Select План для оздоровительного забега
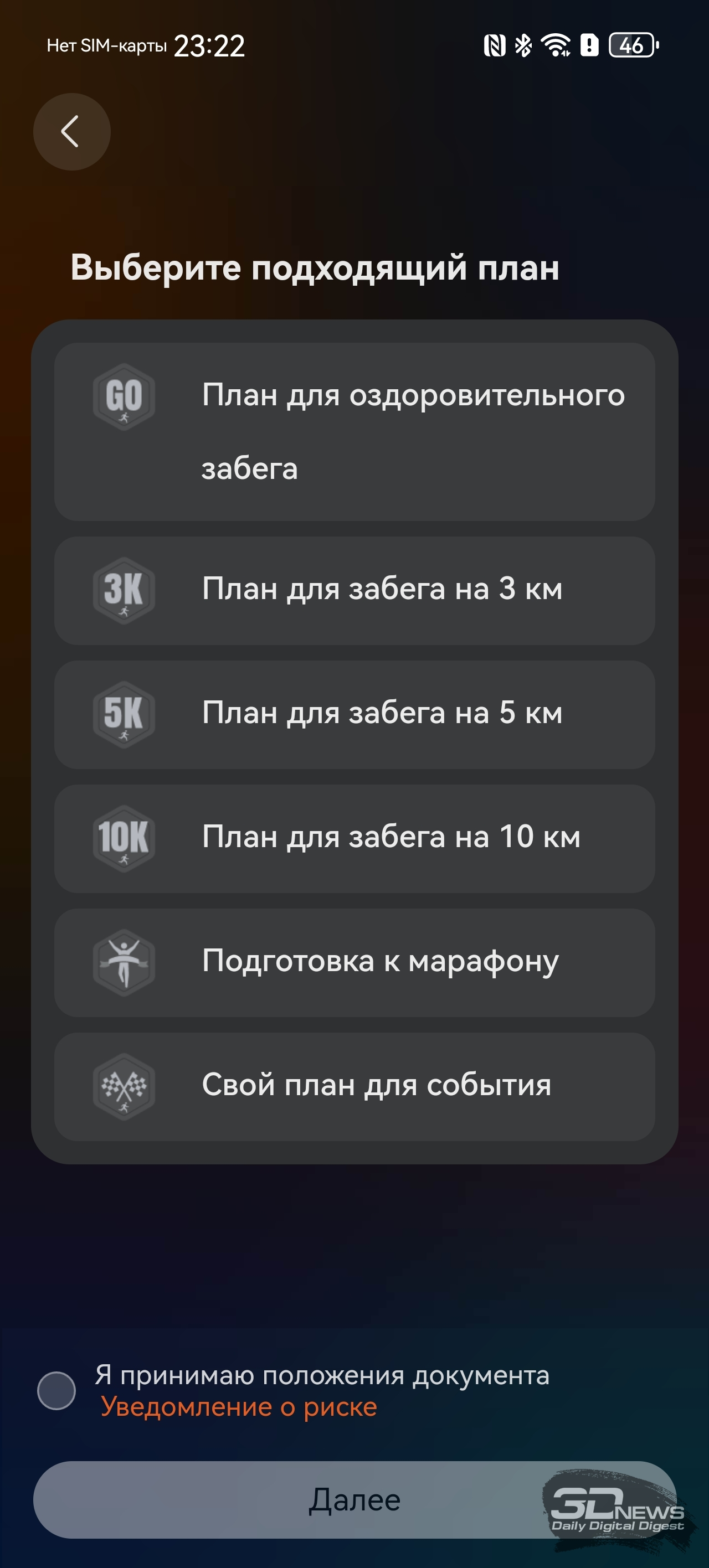Viewport: 709px width, 1568px height. pyautogui.click(x=354, y=431)
